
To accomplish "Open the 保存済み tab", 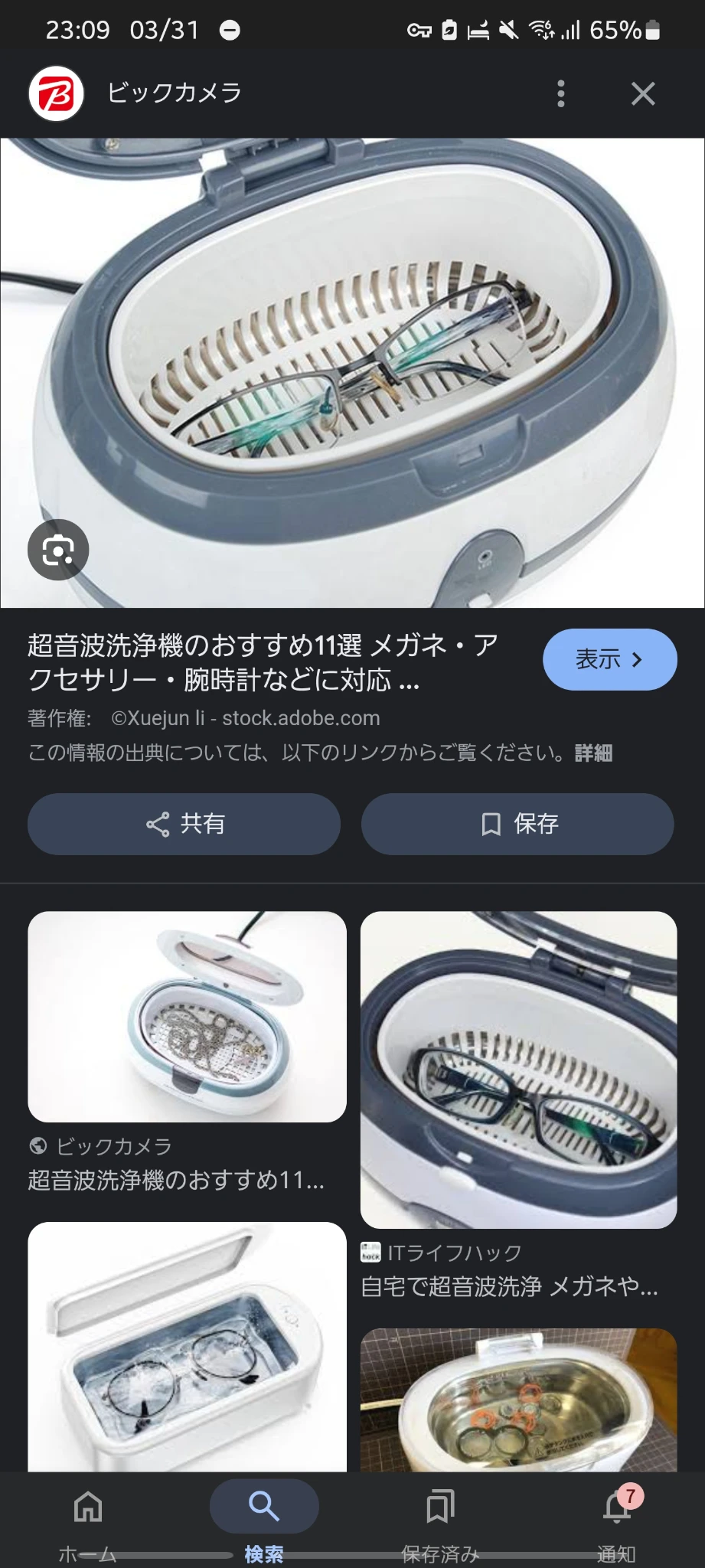I will [x=440, y=1520].
